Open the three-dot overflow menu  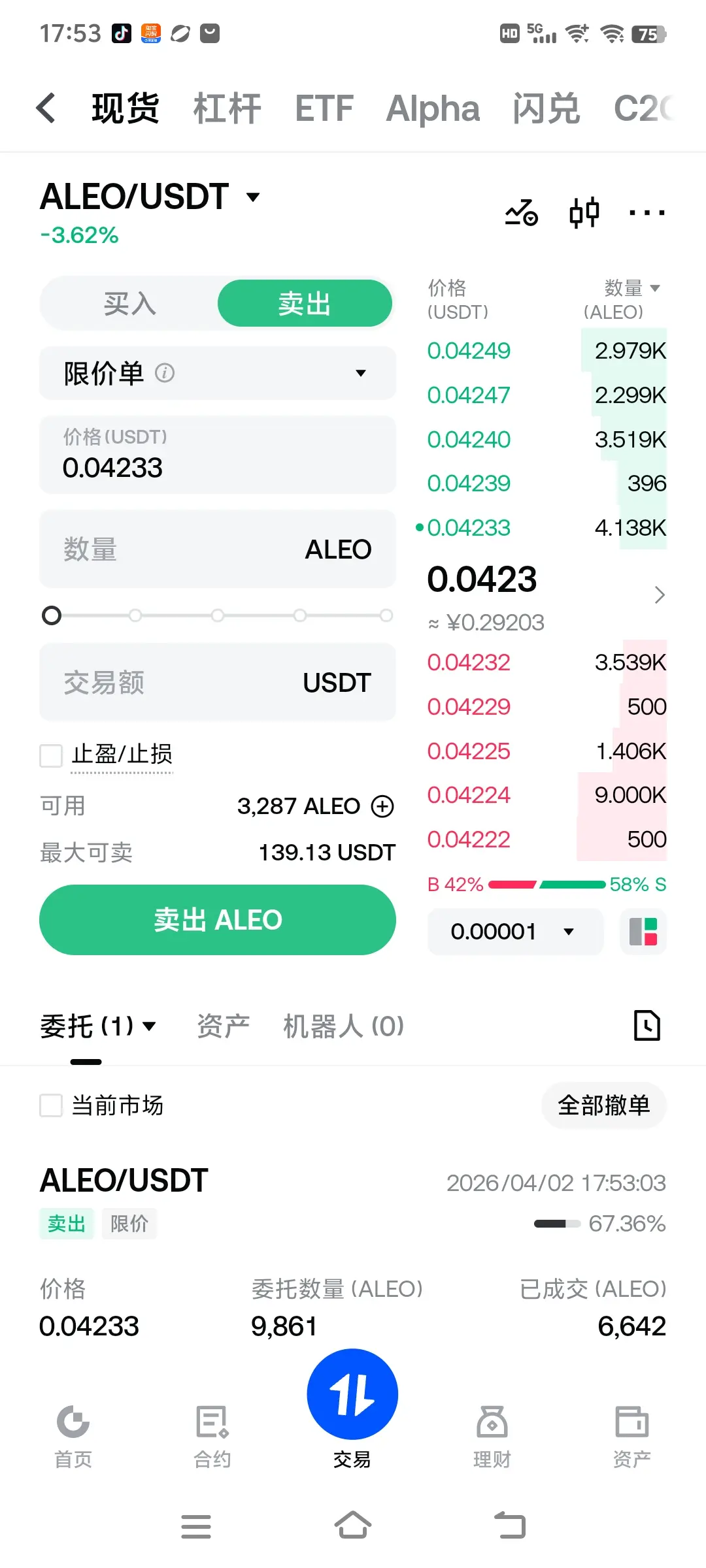(647, 212)
